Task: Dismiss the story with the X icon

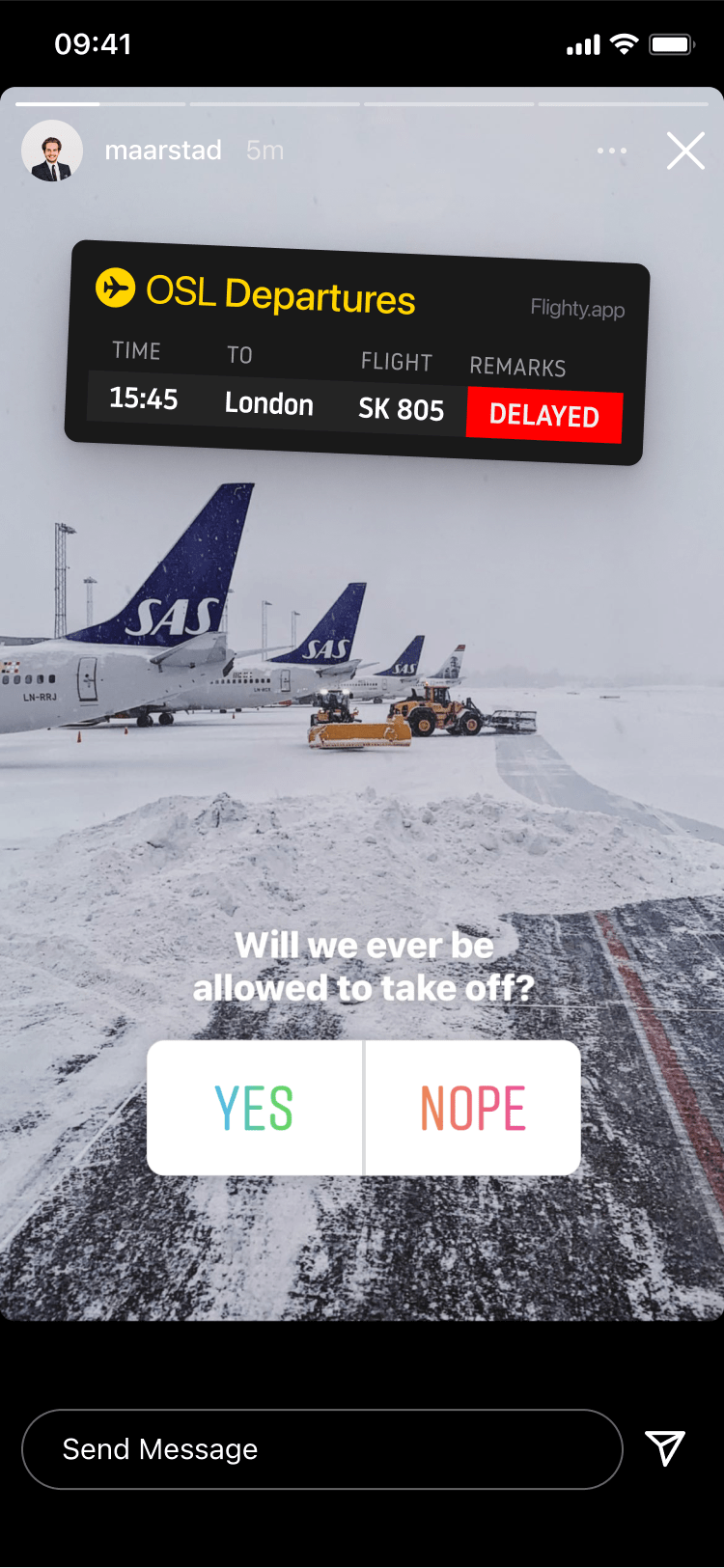Action: (685, 151)
